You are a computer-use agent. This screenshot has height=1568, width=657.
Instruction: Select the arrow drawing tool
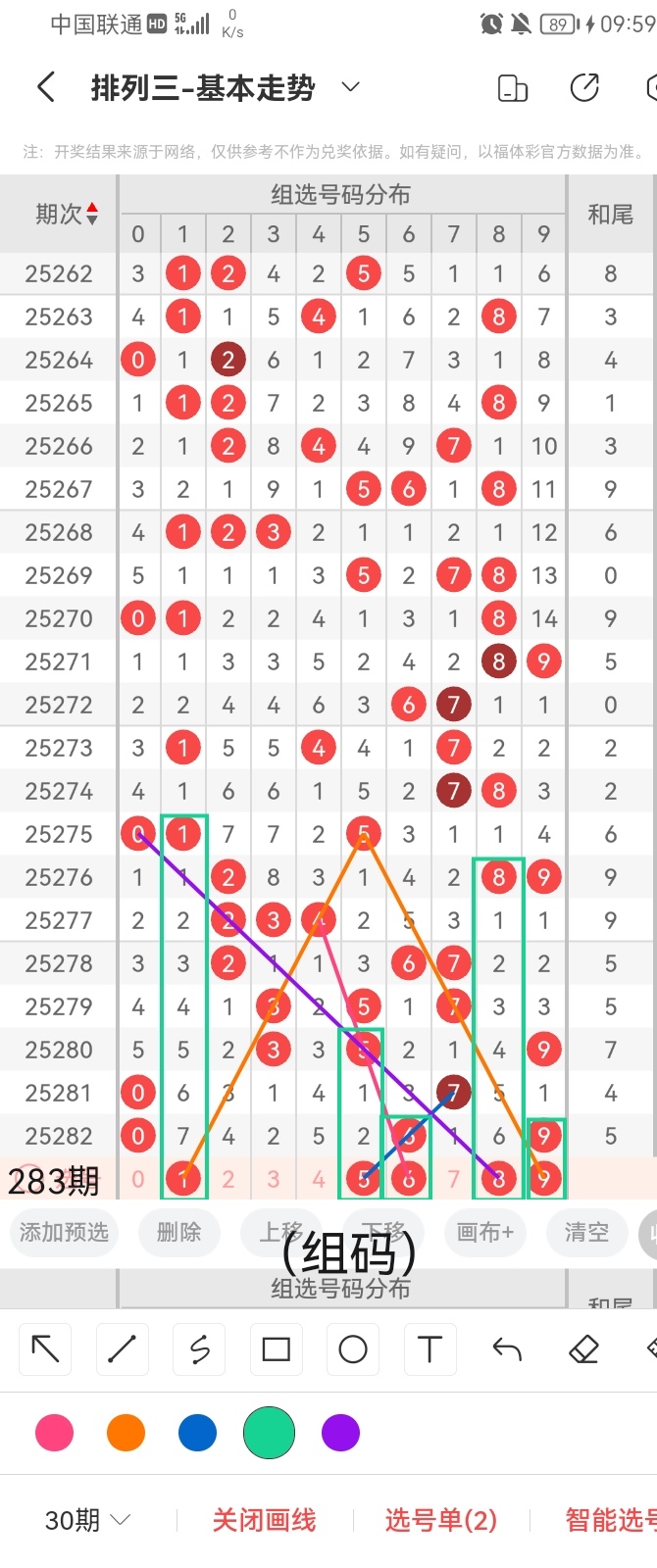(x=45, y=1349)
